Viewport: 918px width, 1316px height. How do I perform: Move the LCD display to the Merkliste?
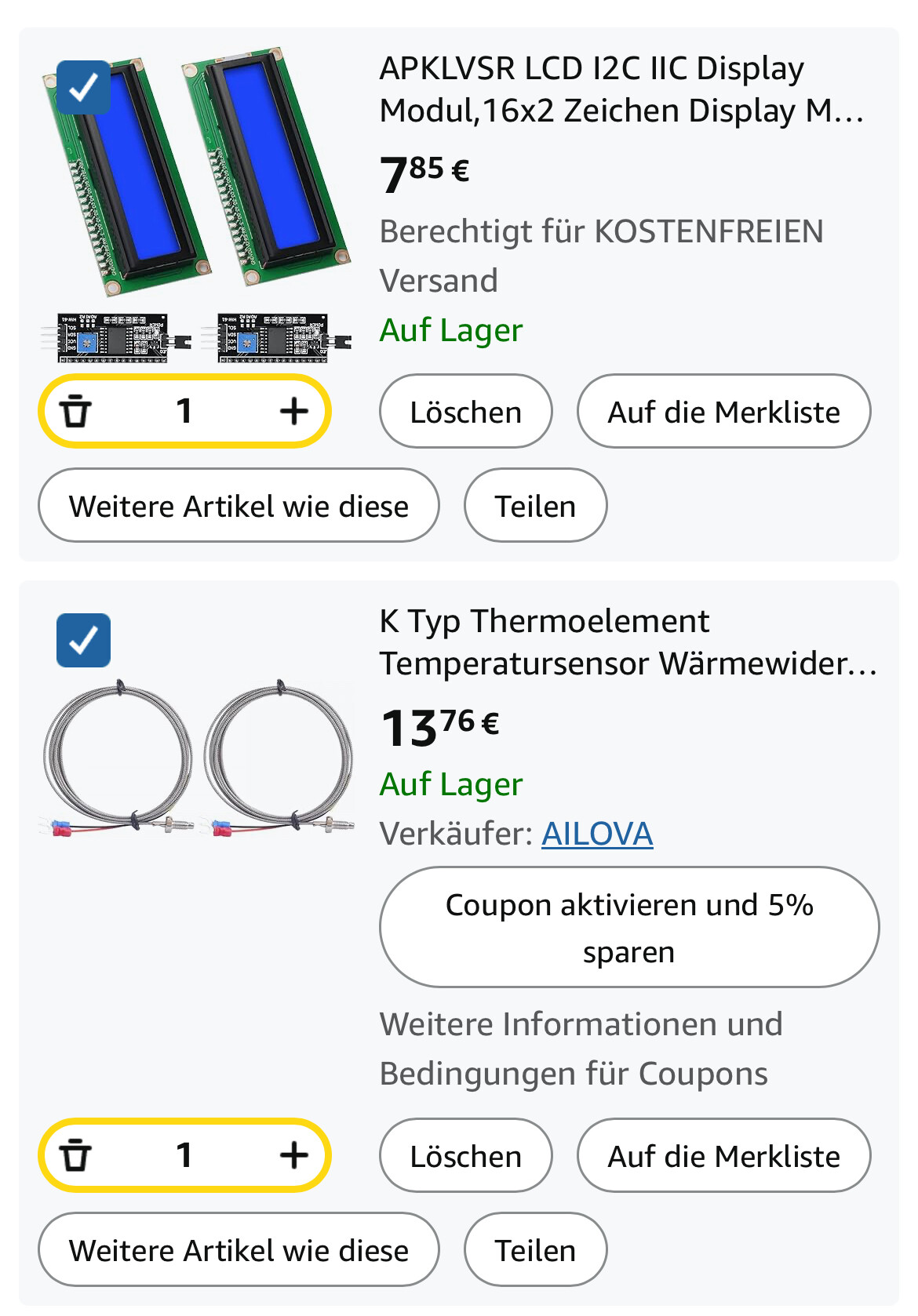(723, 412)
